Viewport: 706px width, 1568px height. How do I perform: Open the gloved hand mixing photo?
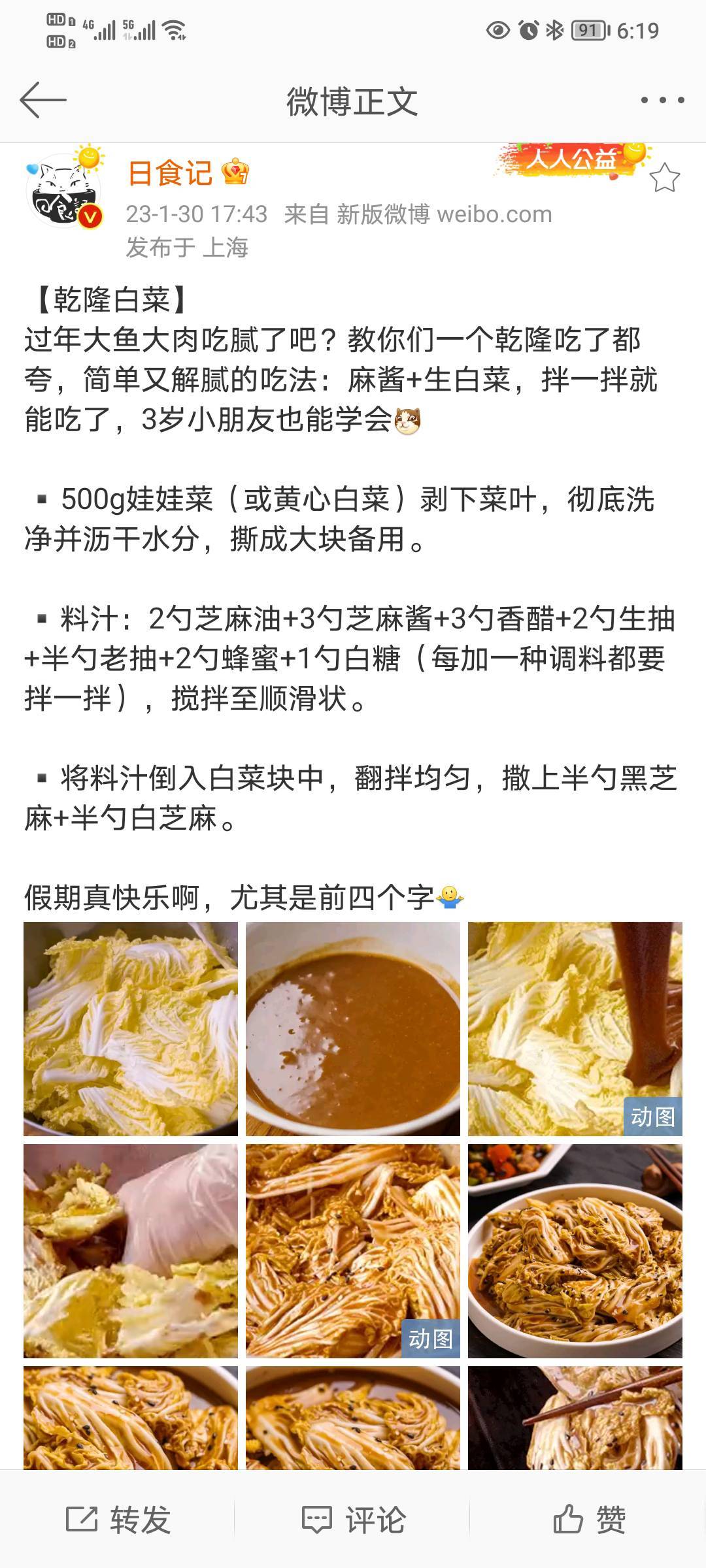(131, 1250)
